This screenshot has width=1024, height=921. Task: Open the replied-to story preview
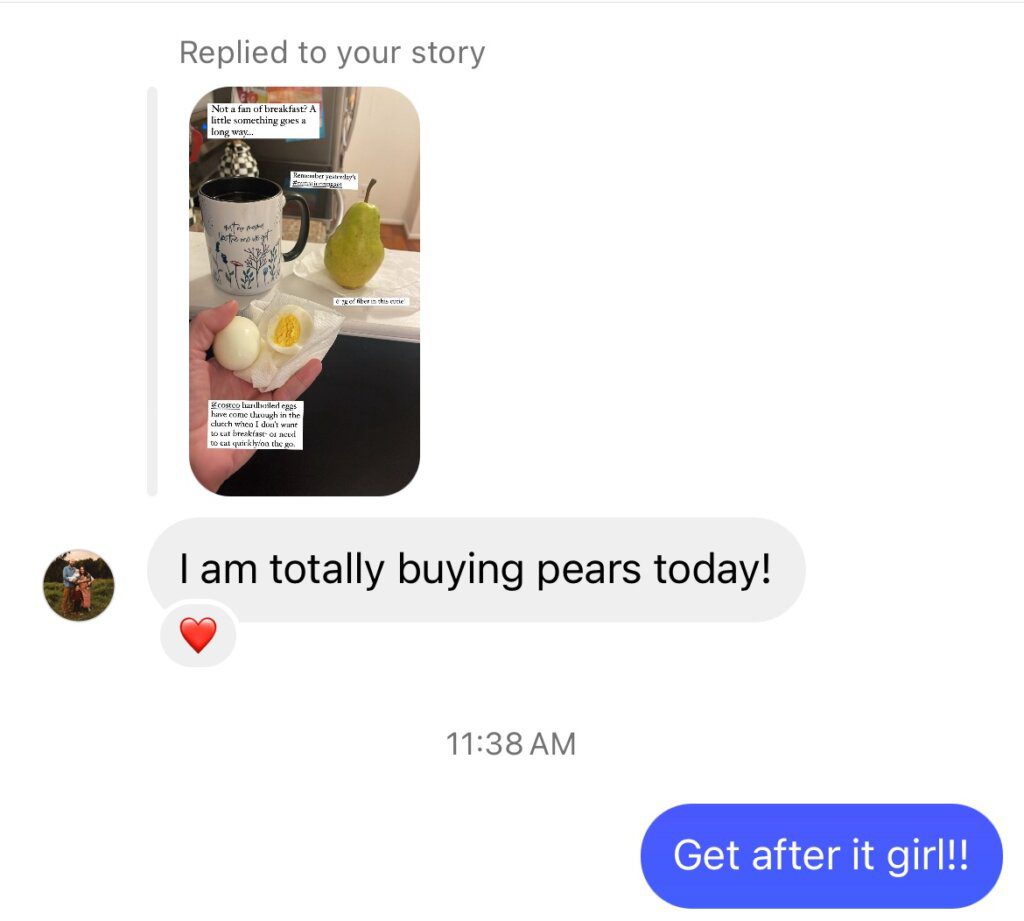pyautogui.click(x=304, y=290)
